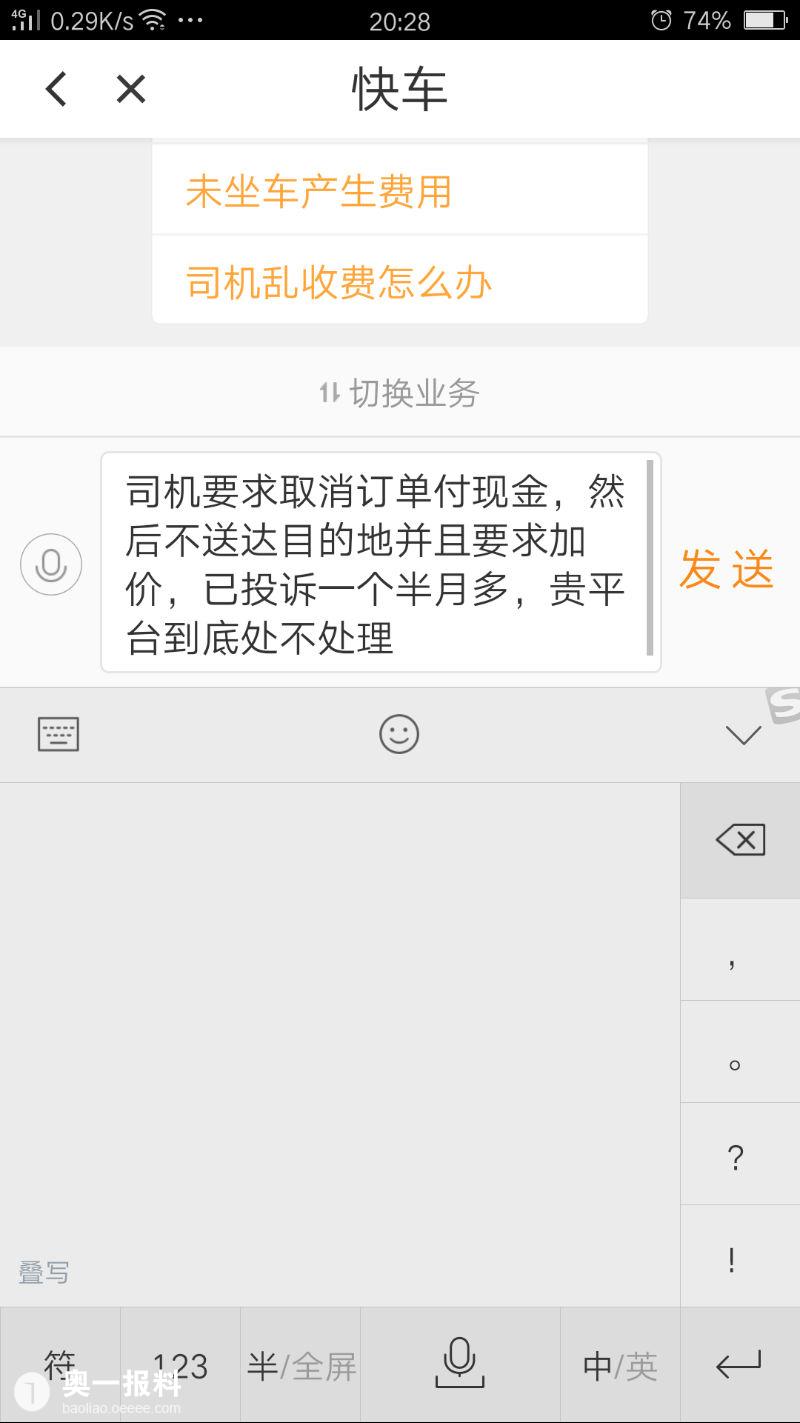Focus the complaint message text field
The height and width of the screenshot is (1423, 800).
click(x=381, y=563)
